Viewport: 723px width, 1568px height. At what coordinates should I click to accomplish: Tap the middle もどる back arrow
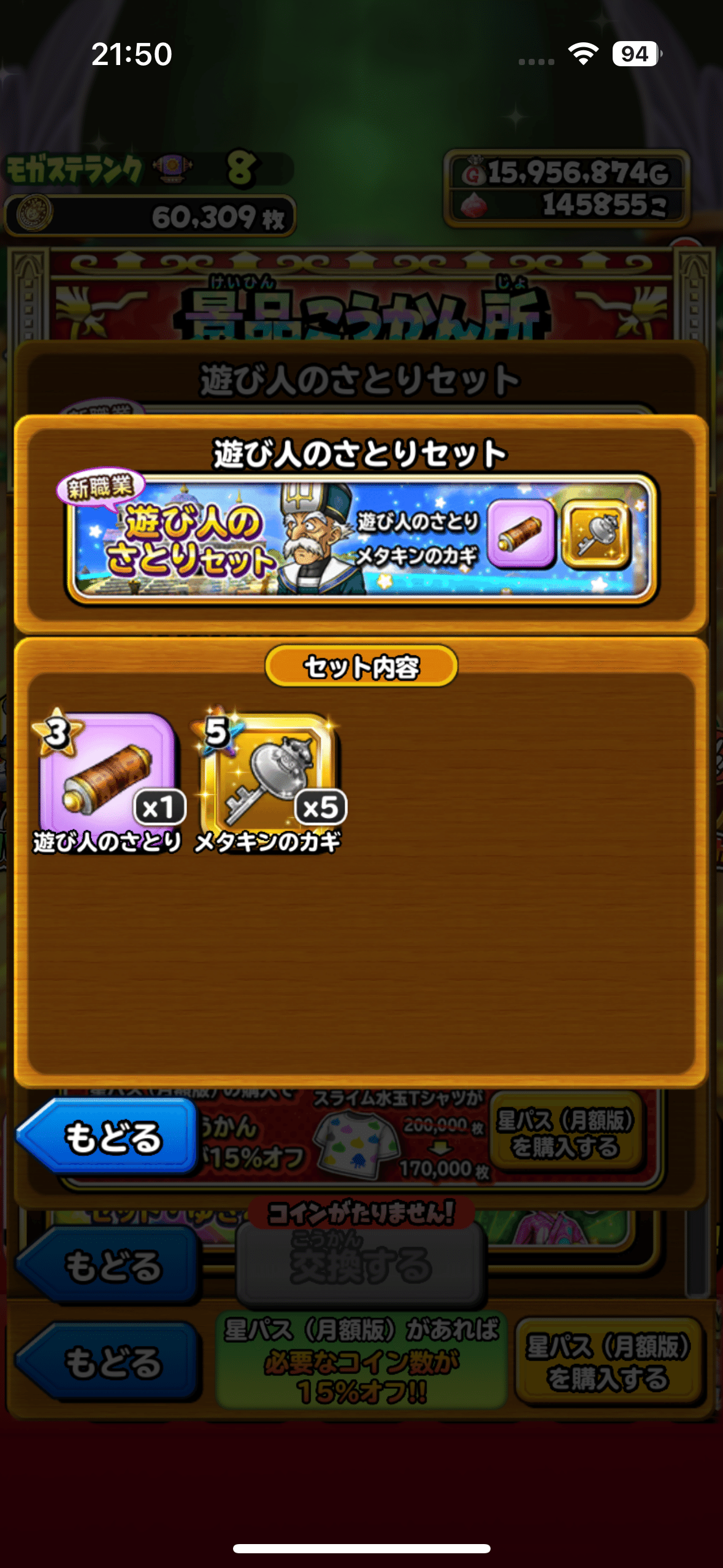pyautogui.click(x=110, y=1265)
